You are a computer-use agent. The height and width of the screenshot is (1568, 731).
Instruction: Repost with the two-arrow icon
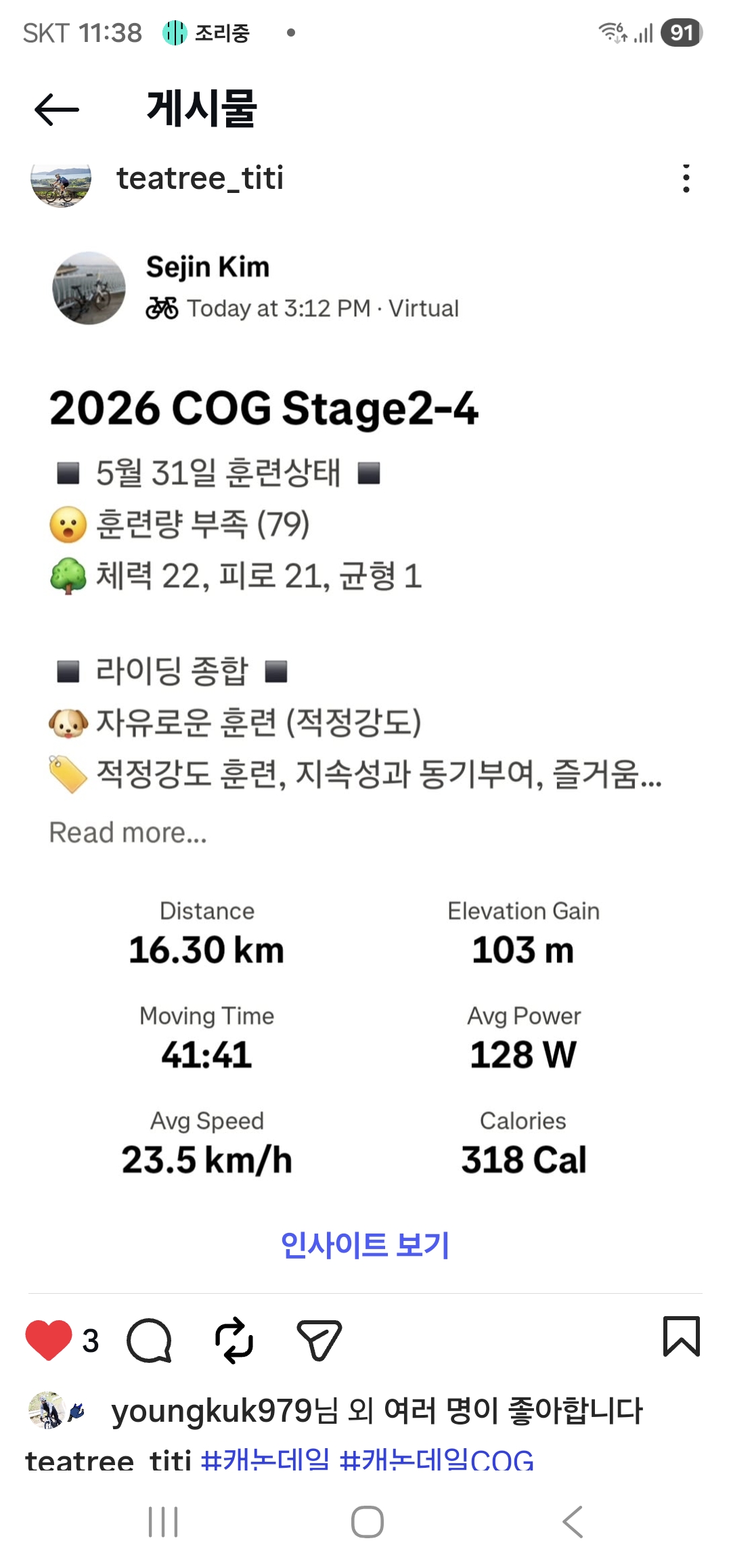234,1340
